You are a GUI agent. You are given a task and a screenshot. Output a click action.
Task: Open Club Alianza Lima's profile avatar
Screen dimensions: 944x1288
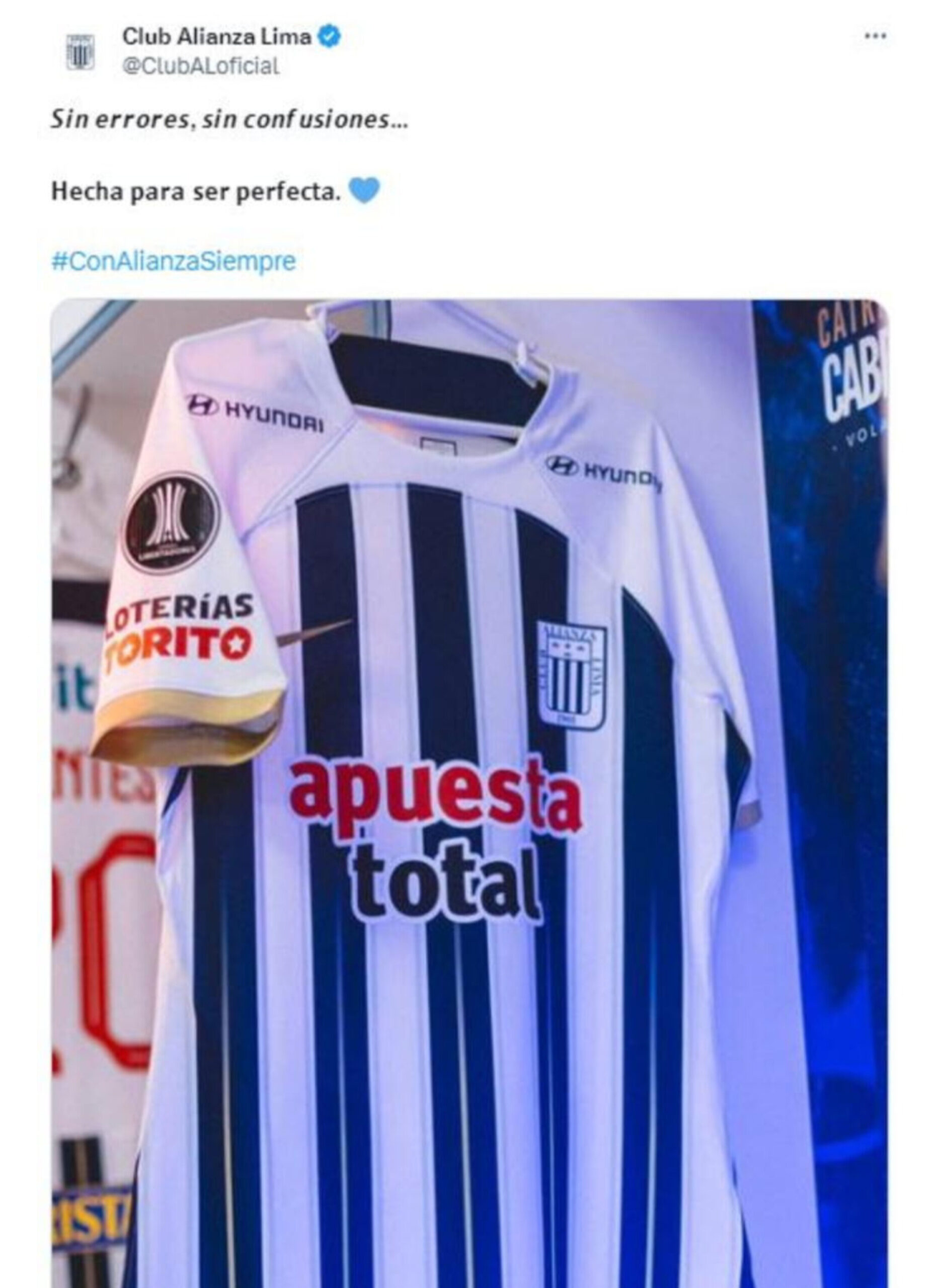point(81,51)
